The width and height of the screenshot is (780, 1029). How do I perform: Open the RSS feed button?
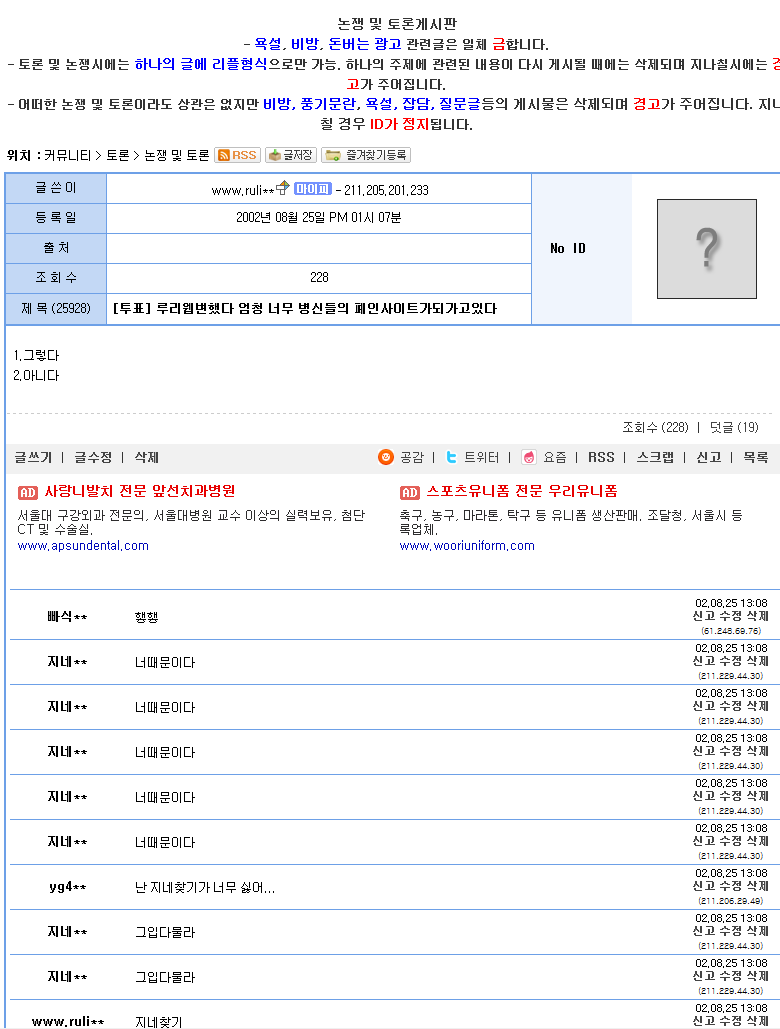237,155
